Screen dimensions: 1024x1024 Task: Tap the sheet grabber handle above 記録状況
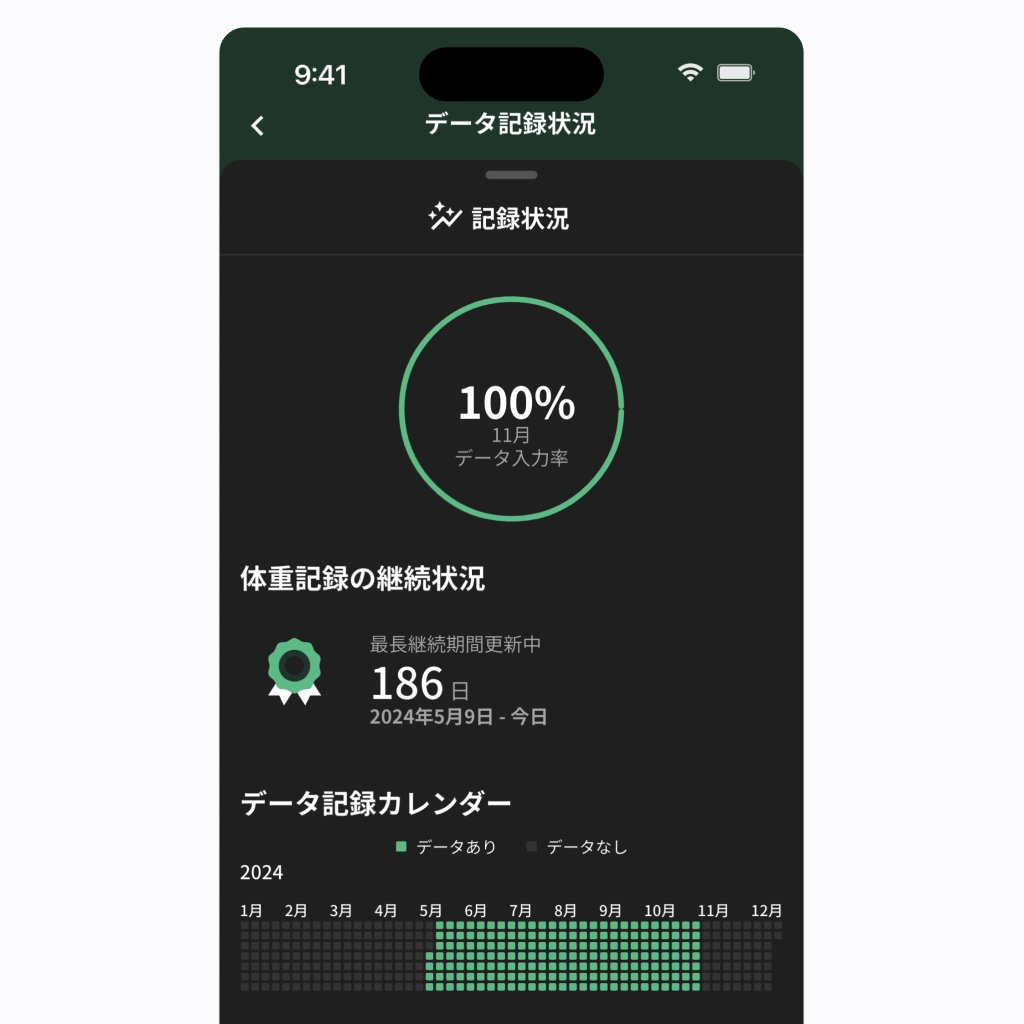pos(511,175)
